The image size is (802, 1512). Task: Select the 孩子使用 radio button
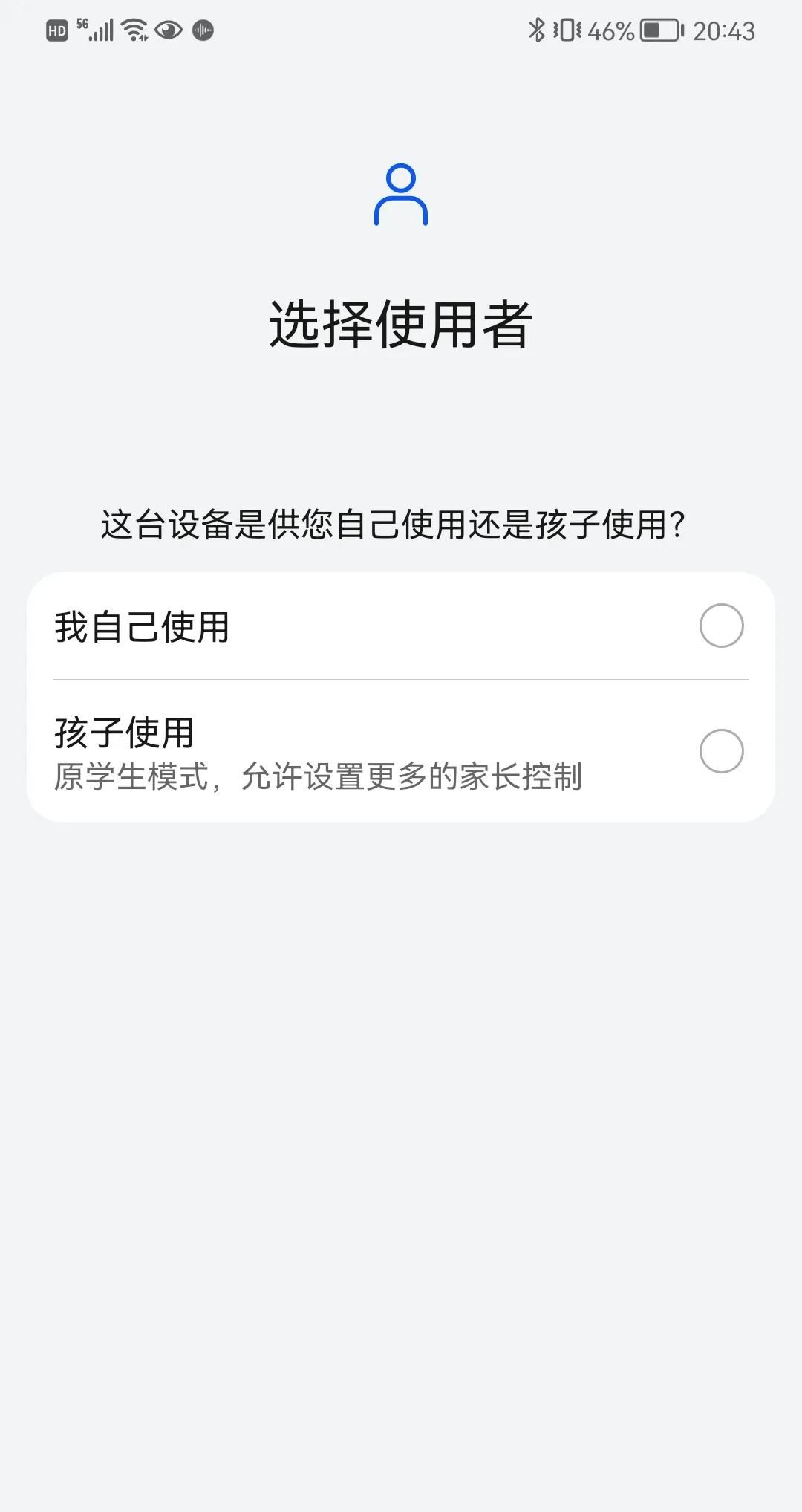[x=723, y=750]
